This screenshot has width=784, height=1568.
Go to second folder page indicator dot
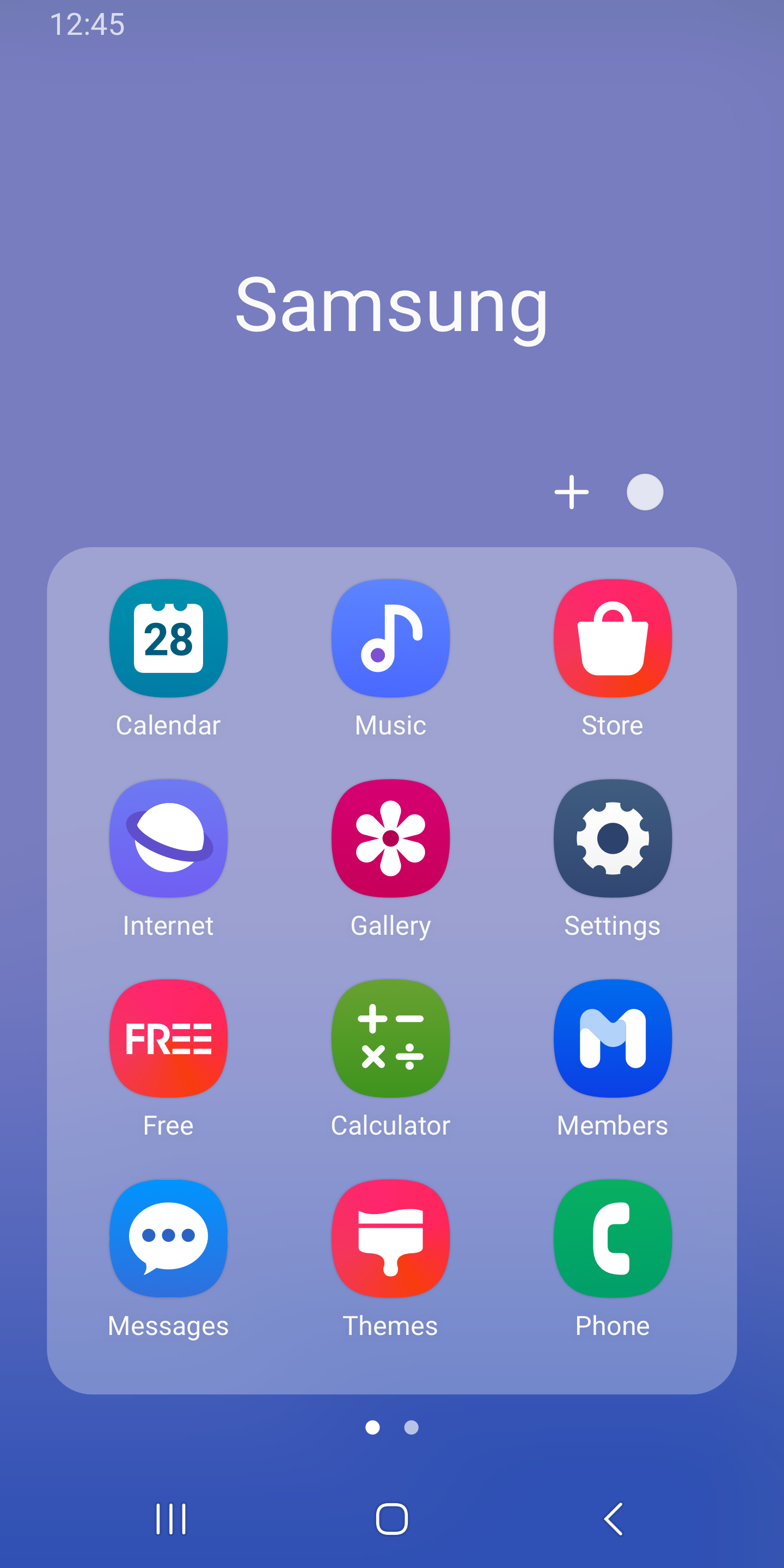coord(412,1428)
